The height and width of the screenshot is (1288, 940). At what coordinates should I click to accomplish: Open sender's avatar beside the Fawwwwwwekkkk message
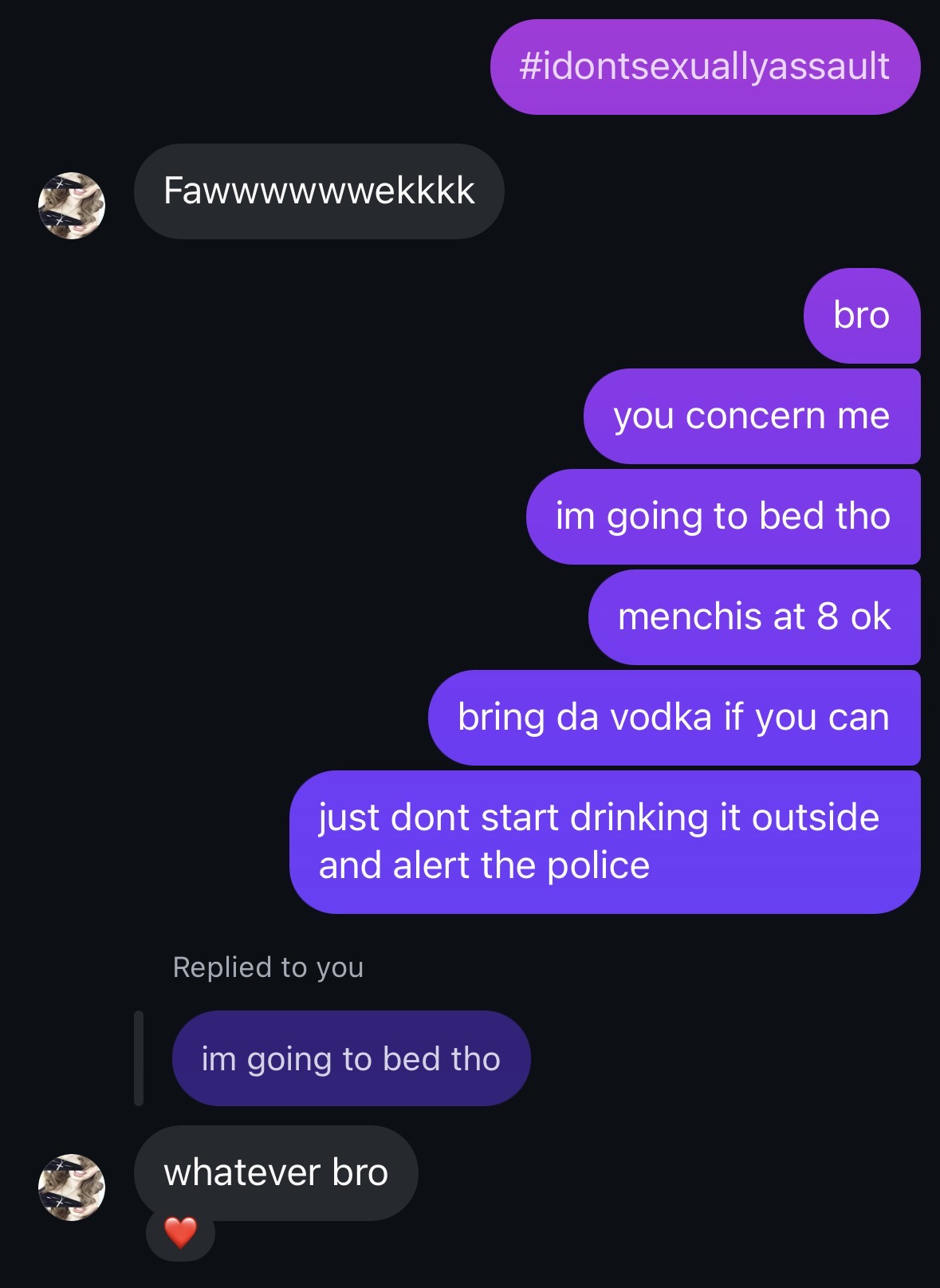(x=72, y=206)
